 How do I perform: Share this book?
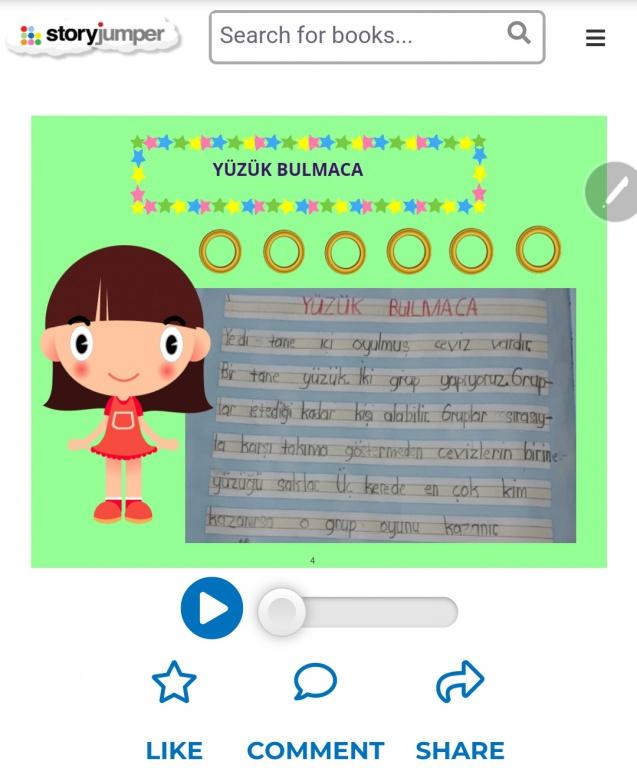460,684
